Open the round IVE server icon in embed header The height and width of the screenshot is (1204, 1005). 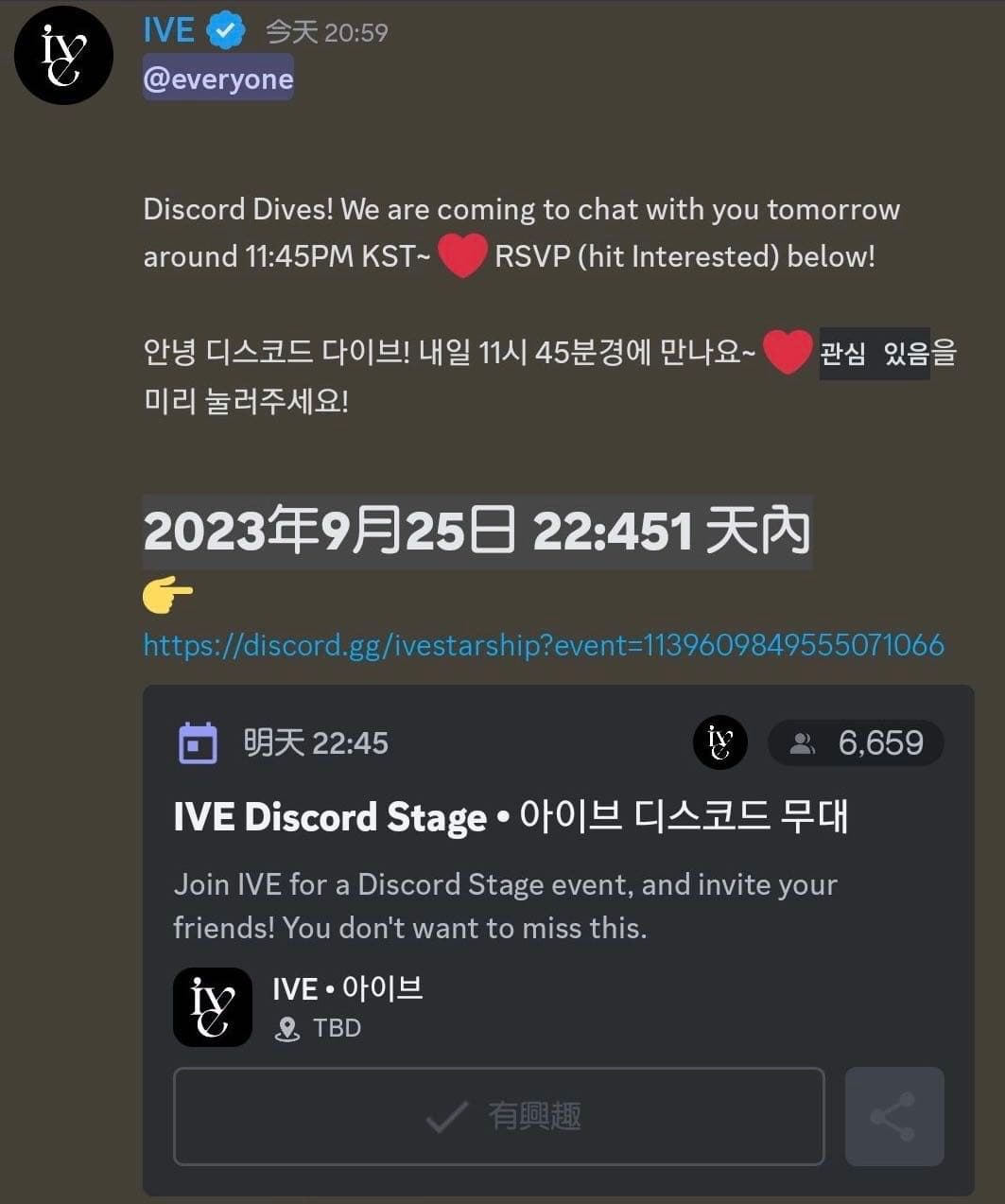point(720,742)
